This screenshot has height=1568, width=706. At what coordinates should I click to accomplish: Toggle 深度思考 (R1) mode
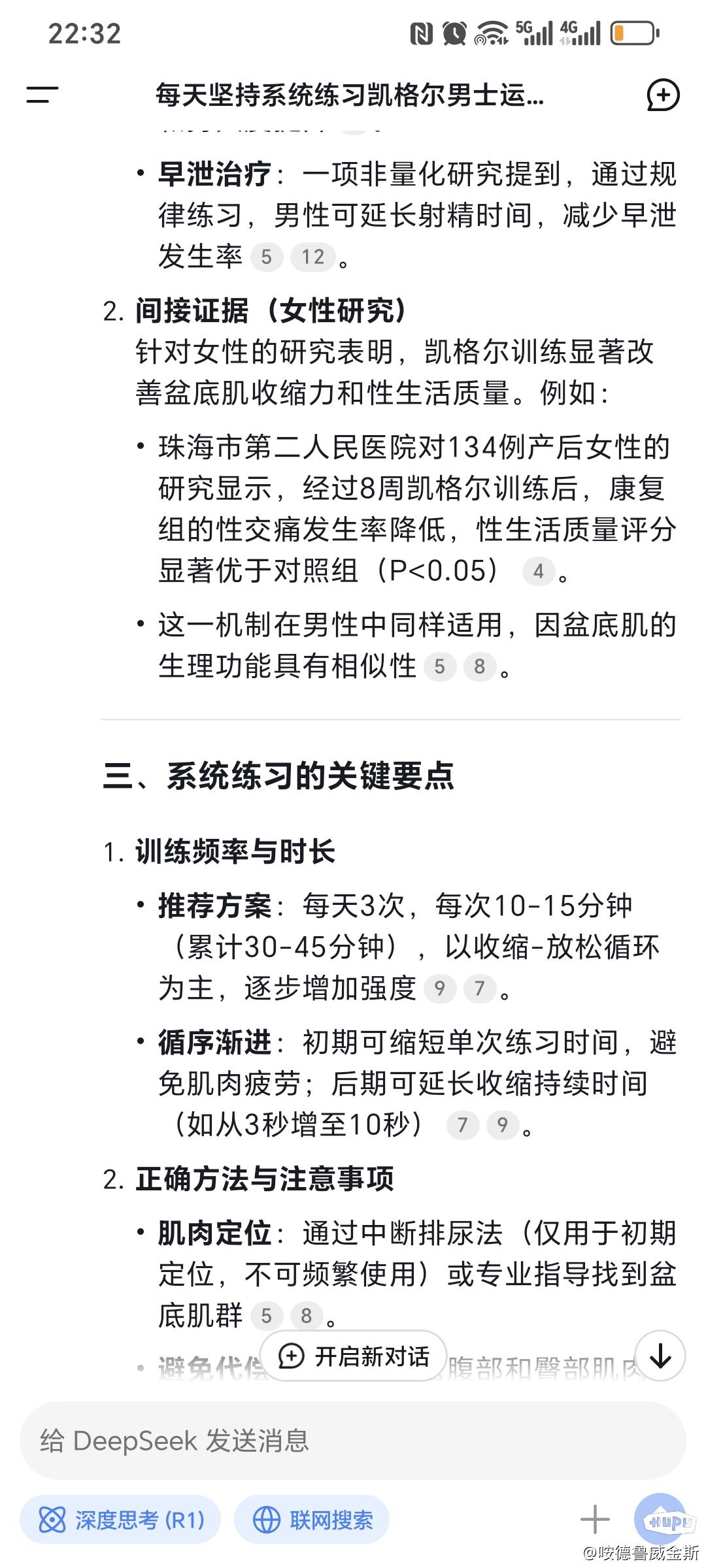pyautogui.click(x=120, y=1520)
